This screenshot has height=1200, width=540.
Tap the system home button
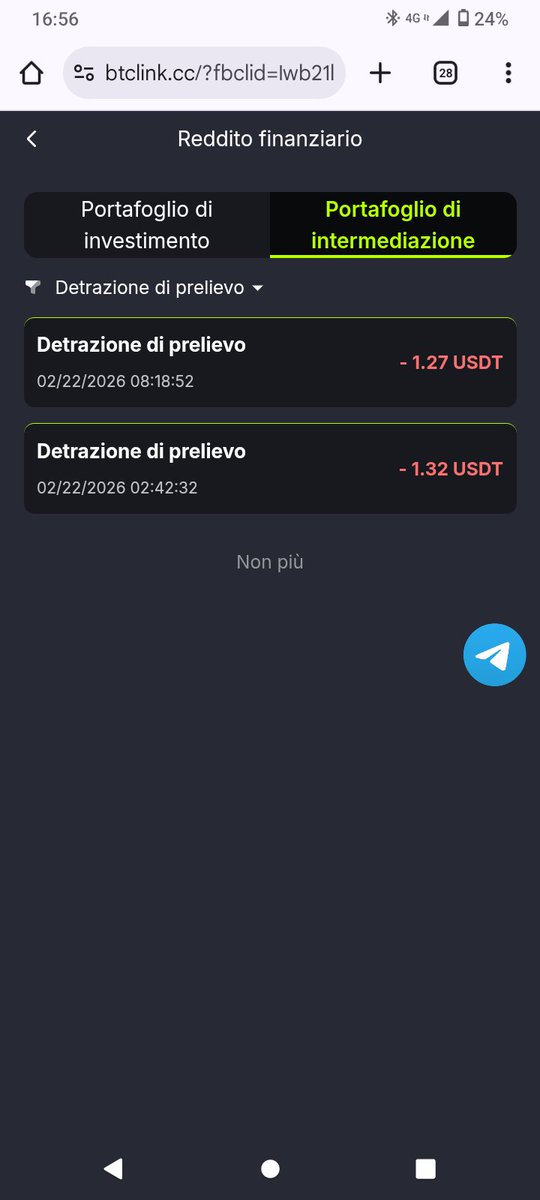(270, 1168)
